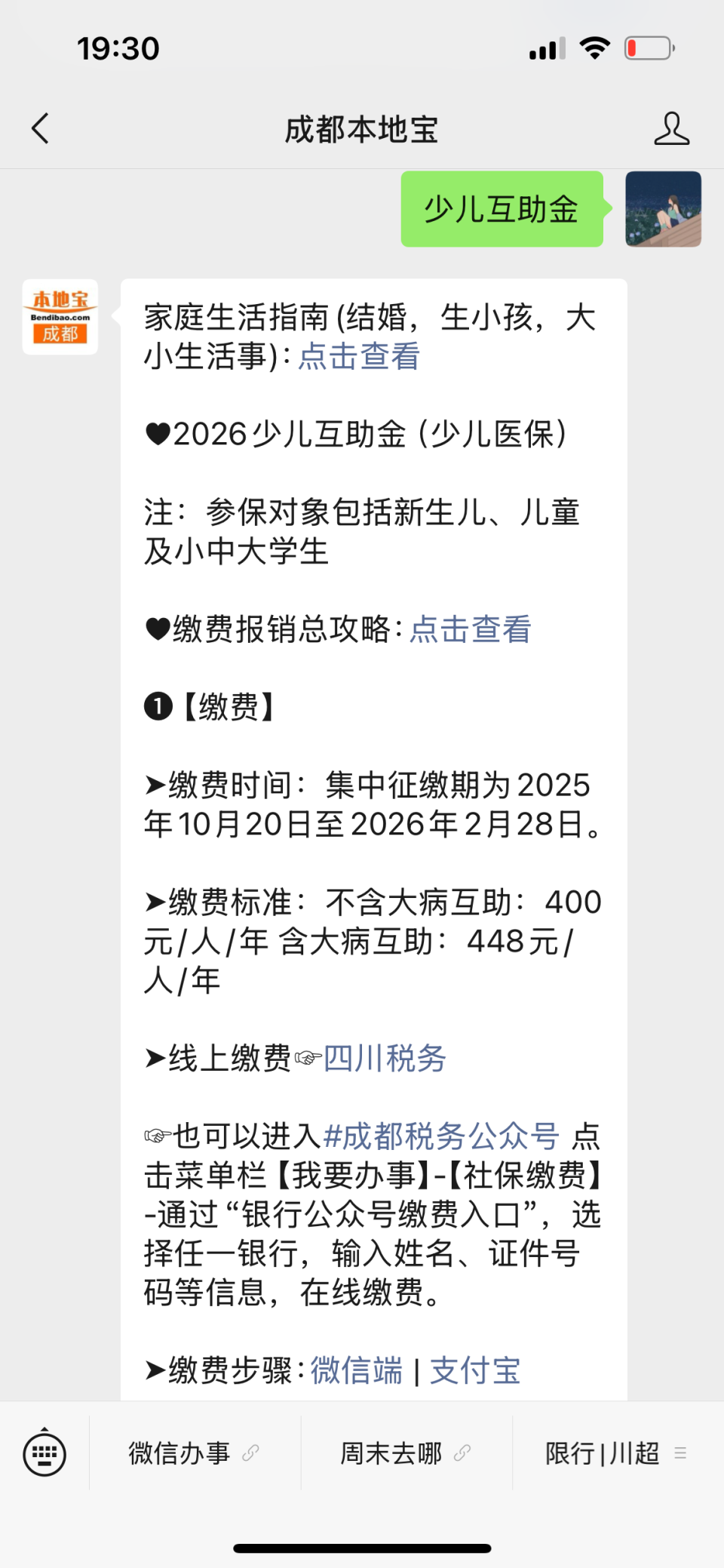Open the 周末去哪 menu item
This screenshot has width=724, height=1568.
click(x=392, y=1453)
